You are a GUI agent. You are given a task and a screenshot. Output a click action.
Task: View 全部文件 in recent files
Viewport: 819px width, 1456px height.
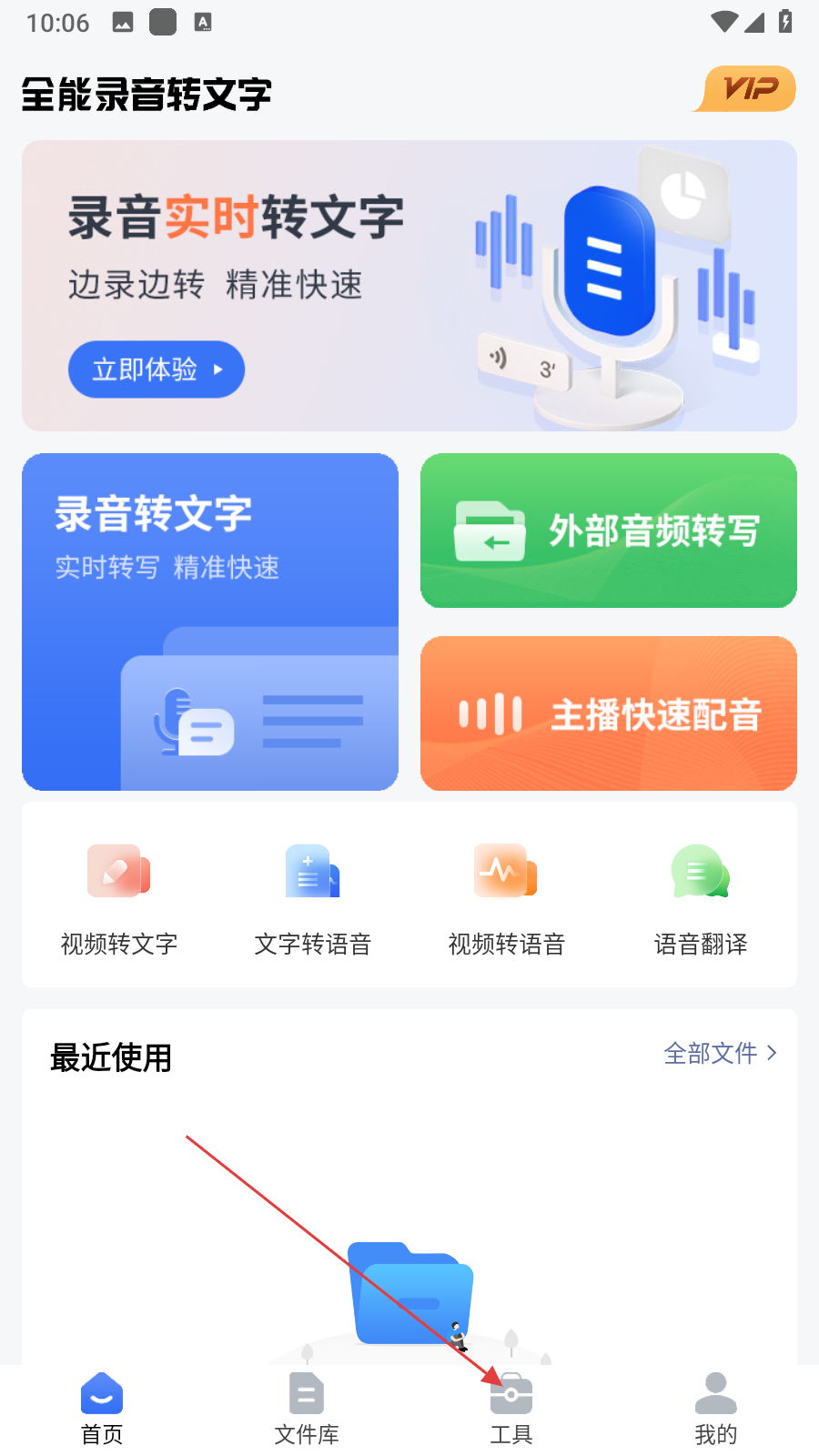tap(720, 1054)
